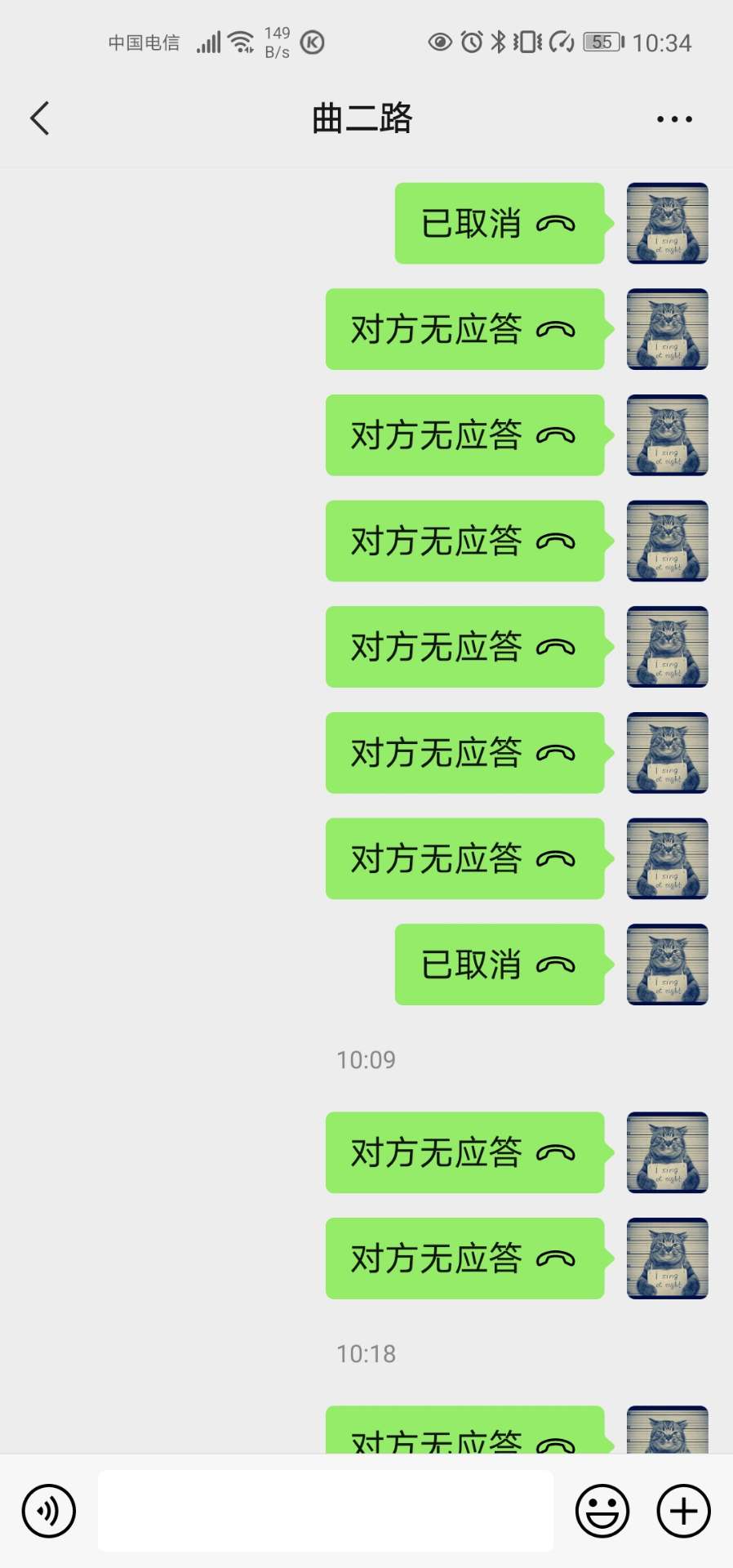Switch to voice message input
This screenshot has width=733, height=1568.
pos(49,1511)
